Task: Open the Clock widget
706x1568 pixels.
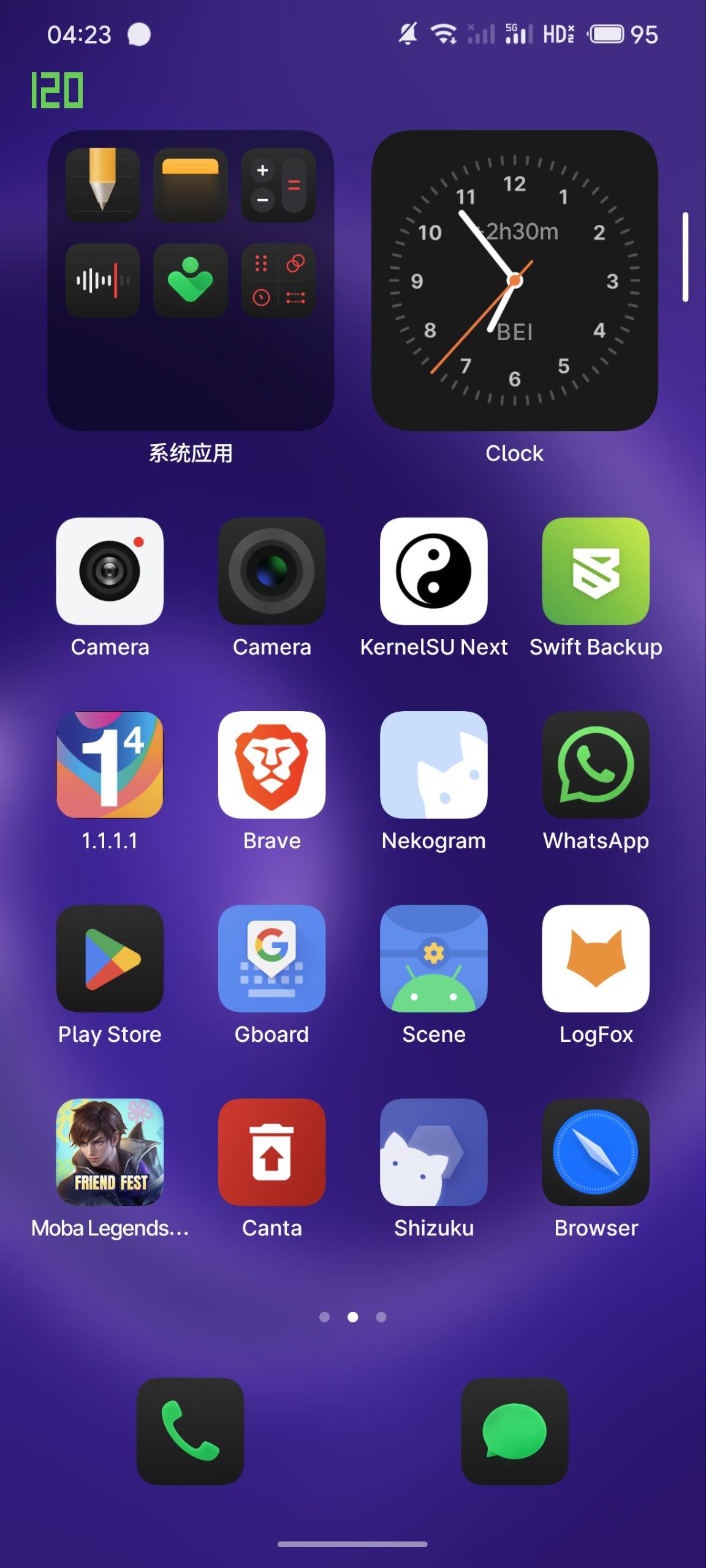Action: (x=514, y=281)
